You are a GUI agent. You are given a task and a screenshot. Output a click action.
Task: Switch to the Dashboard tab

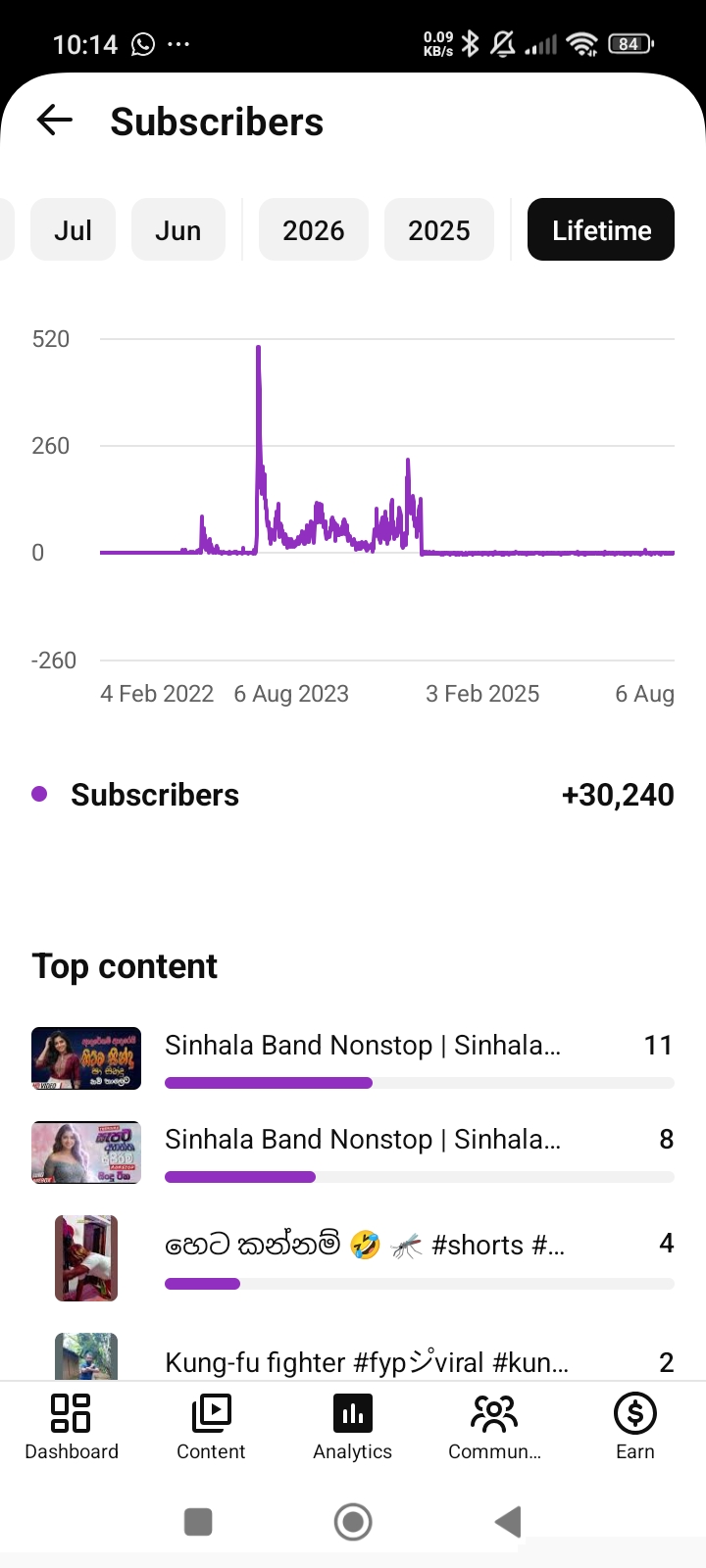(71, 1427)
